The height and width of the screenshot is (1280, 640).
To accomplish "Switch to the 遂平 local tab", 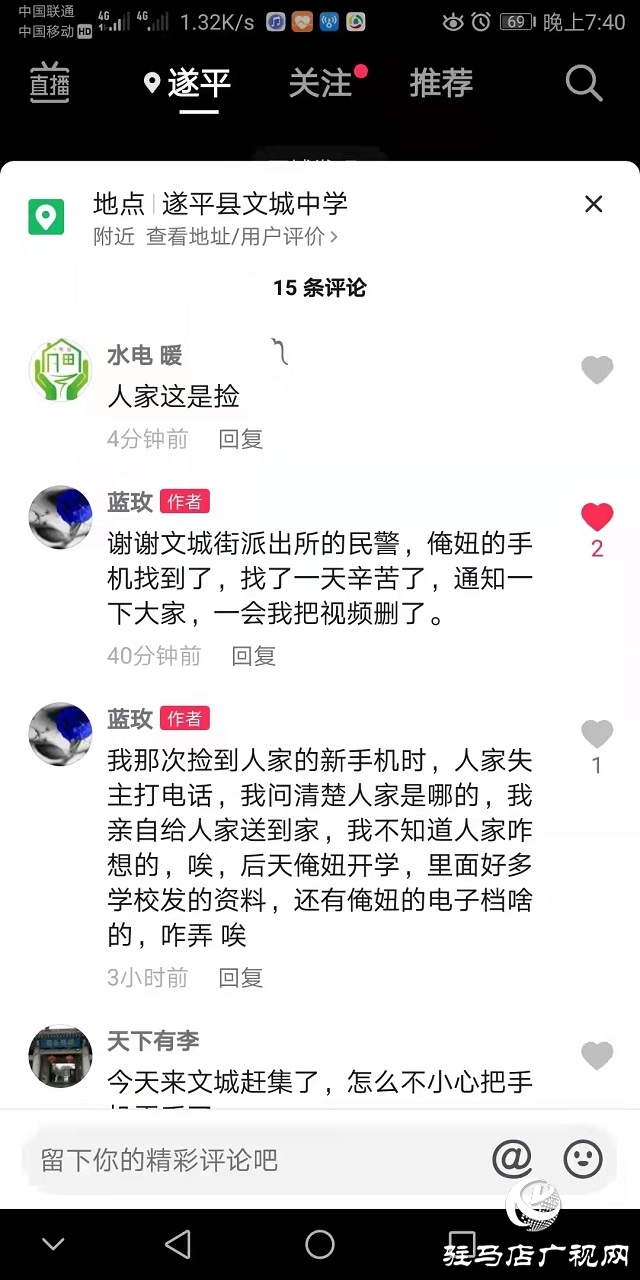I will (188, 84).
